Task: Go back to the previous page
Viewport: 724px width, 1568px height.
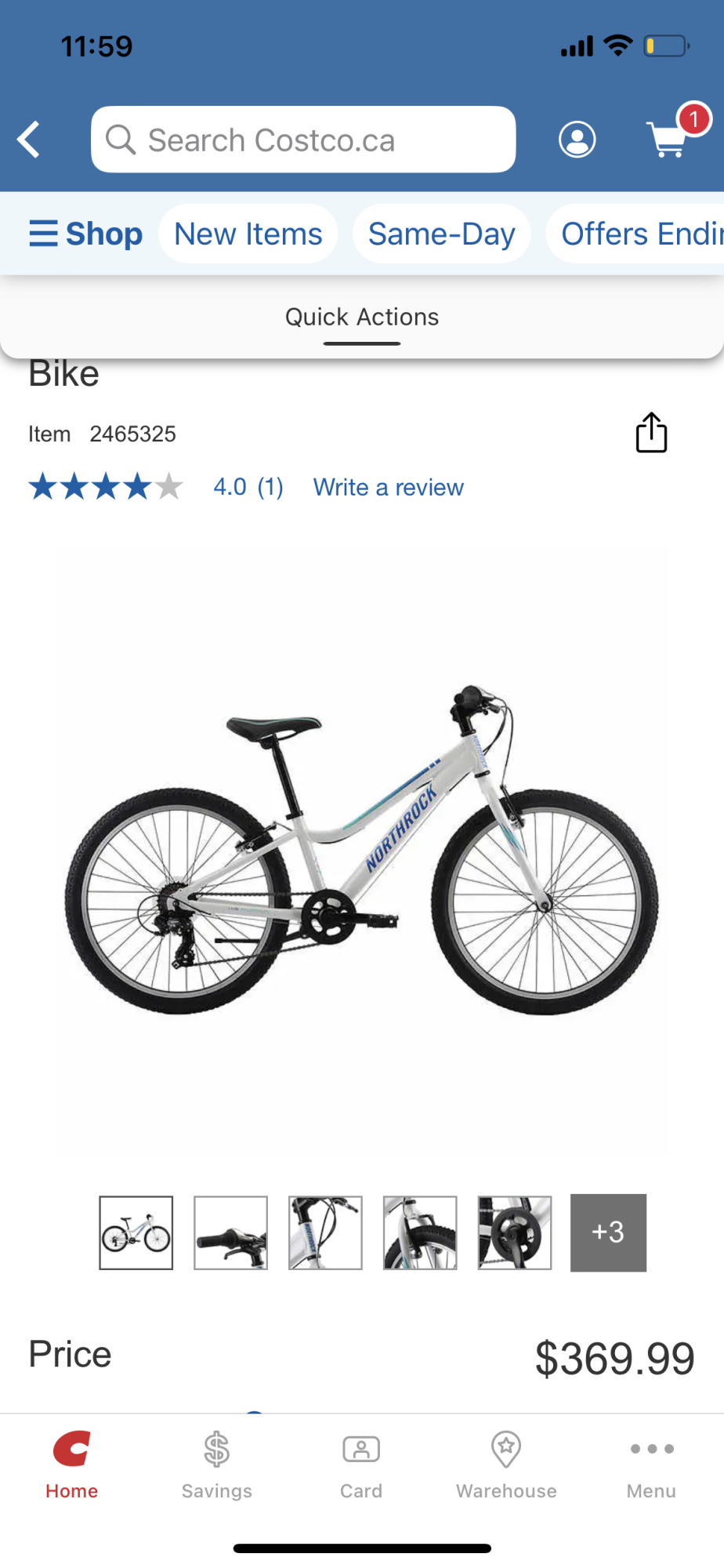Action: click(x=29, y=140)
